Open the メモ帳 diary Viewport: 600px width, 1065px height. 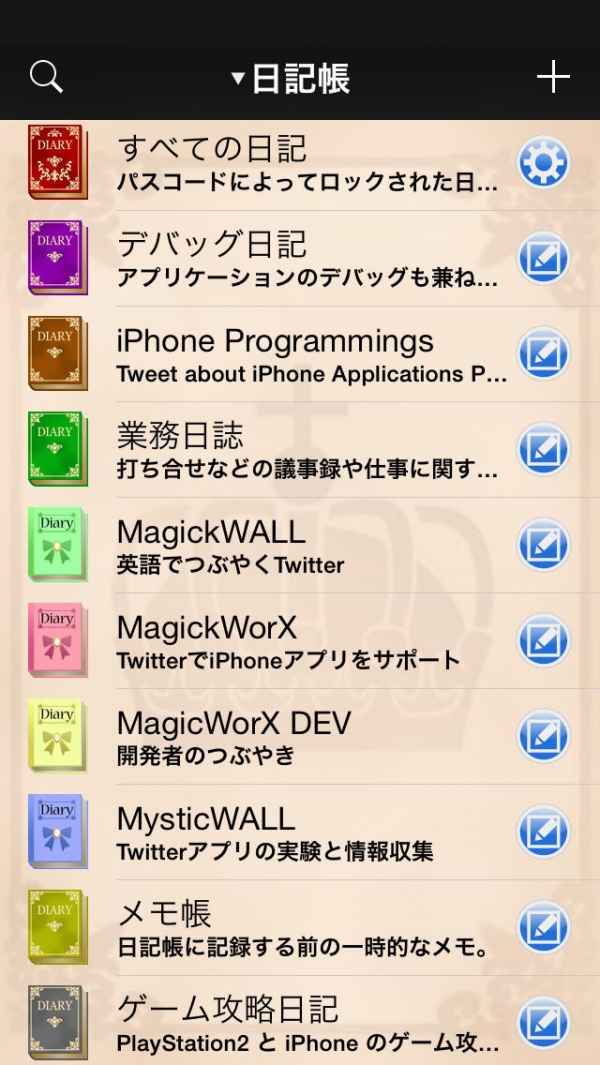coord(300,928)
